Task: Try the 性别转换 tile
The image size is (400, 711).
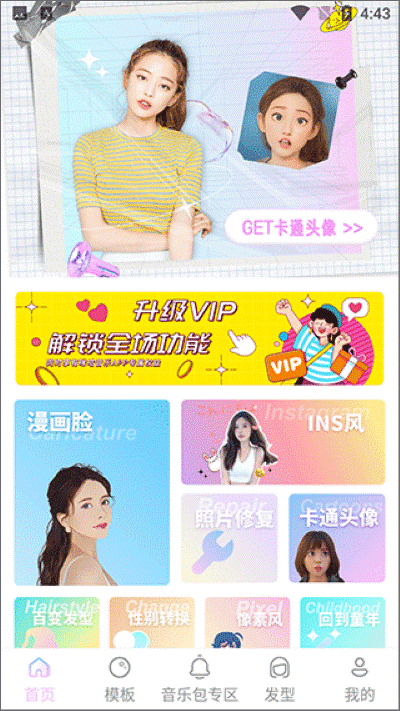Action: click(x=152, y=622)
